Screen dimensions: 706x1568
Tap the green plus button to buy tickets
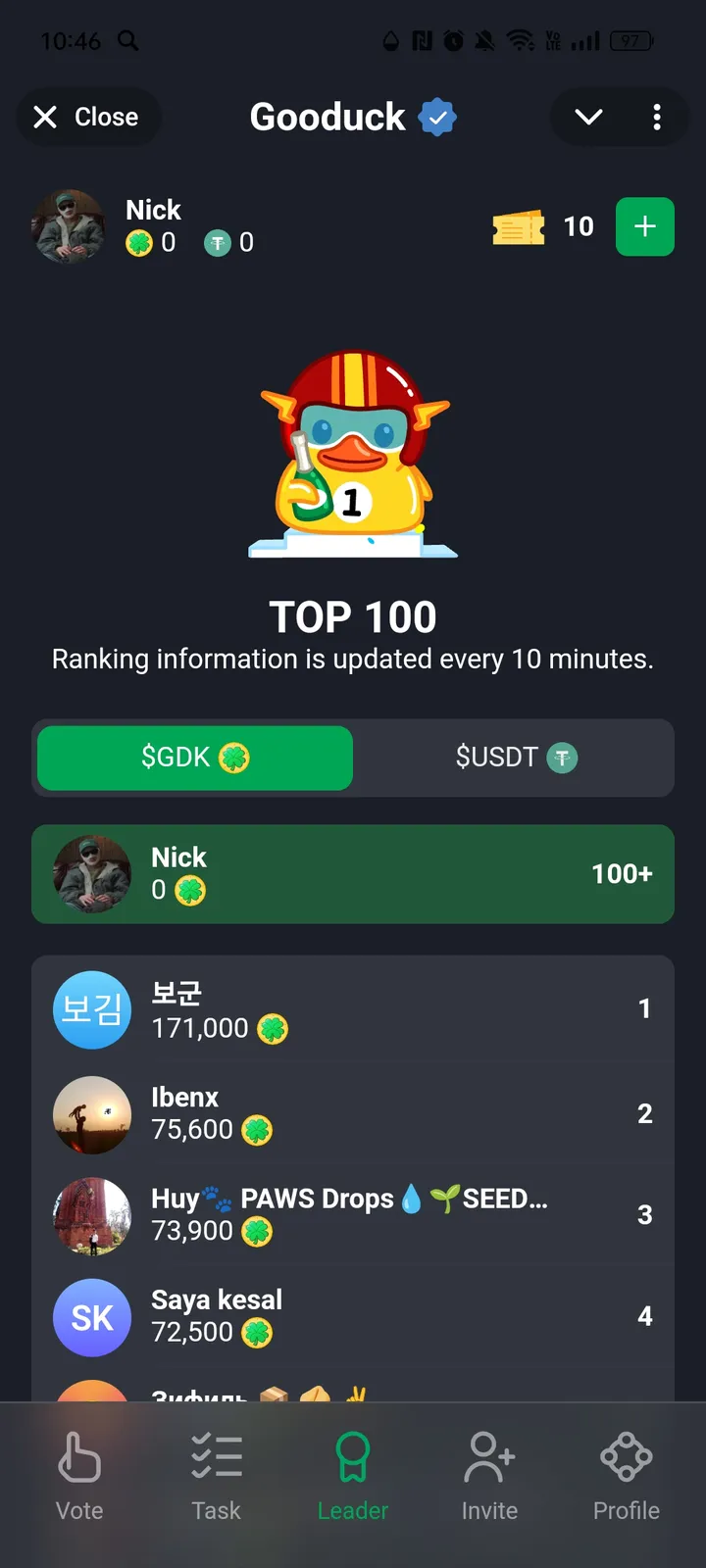pyautogui.click(x=644, y=226)
